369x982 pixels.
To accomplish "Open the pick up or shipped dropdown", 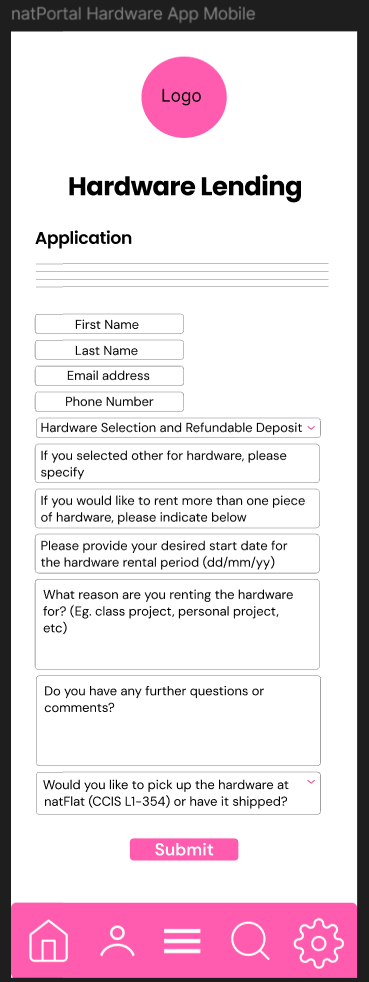I will 179,793.
